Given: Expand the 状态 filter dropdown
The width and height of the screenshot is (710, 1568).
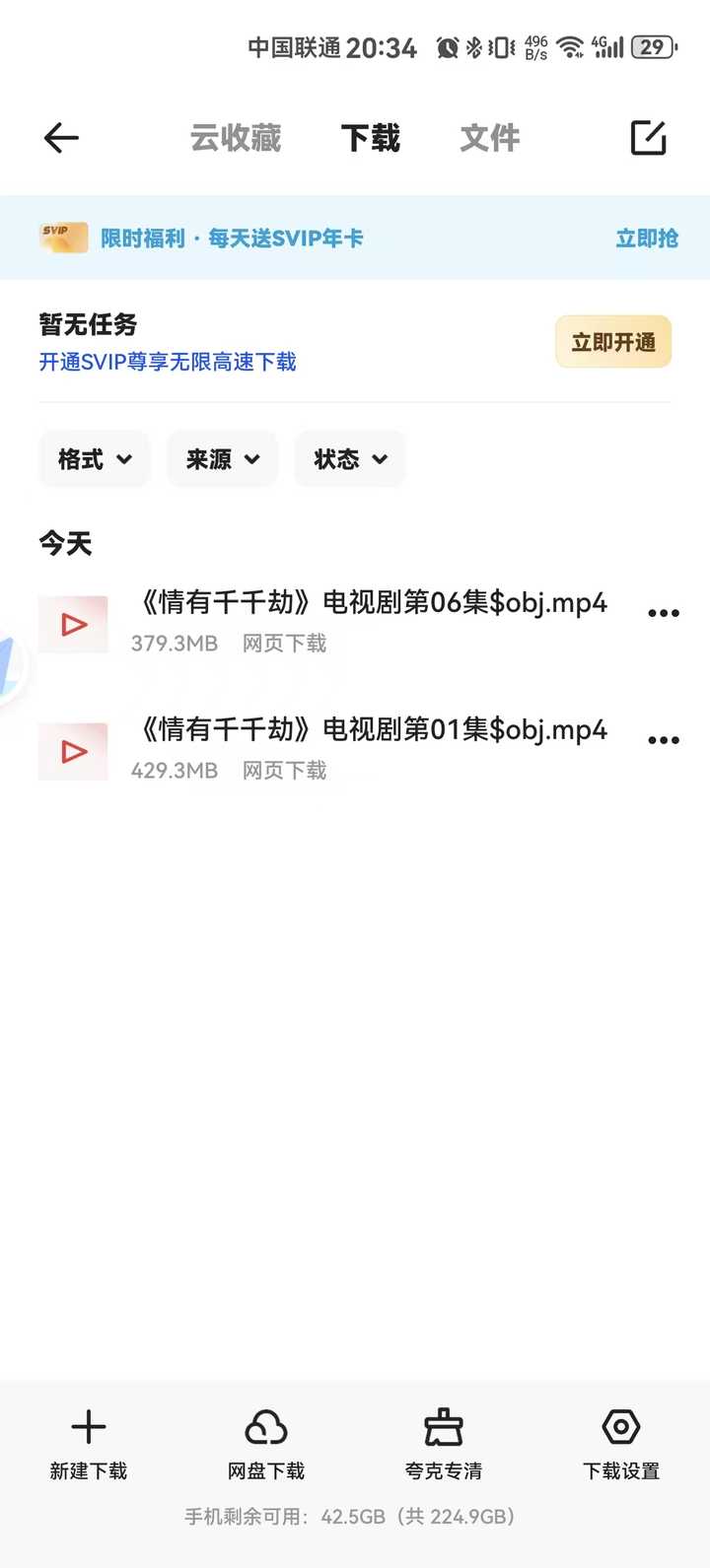Looking at the screenshot, I should (350, 459).
